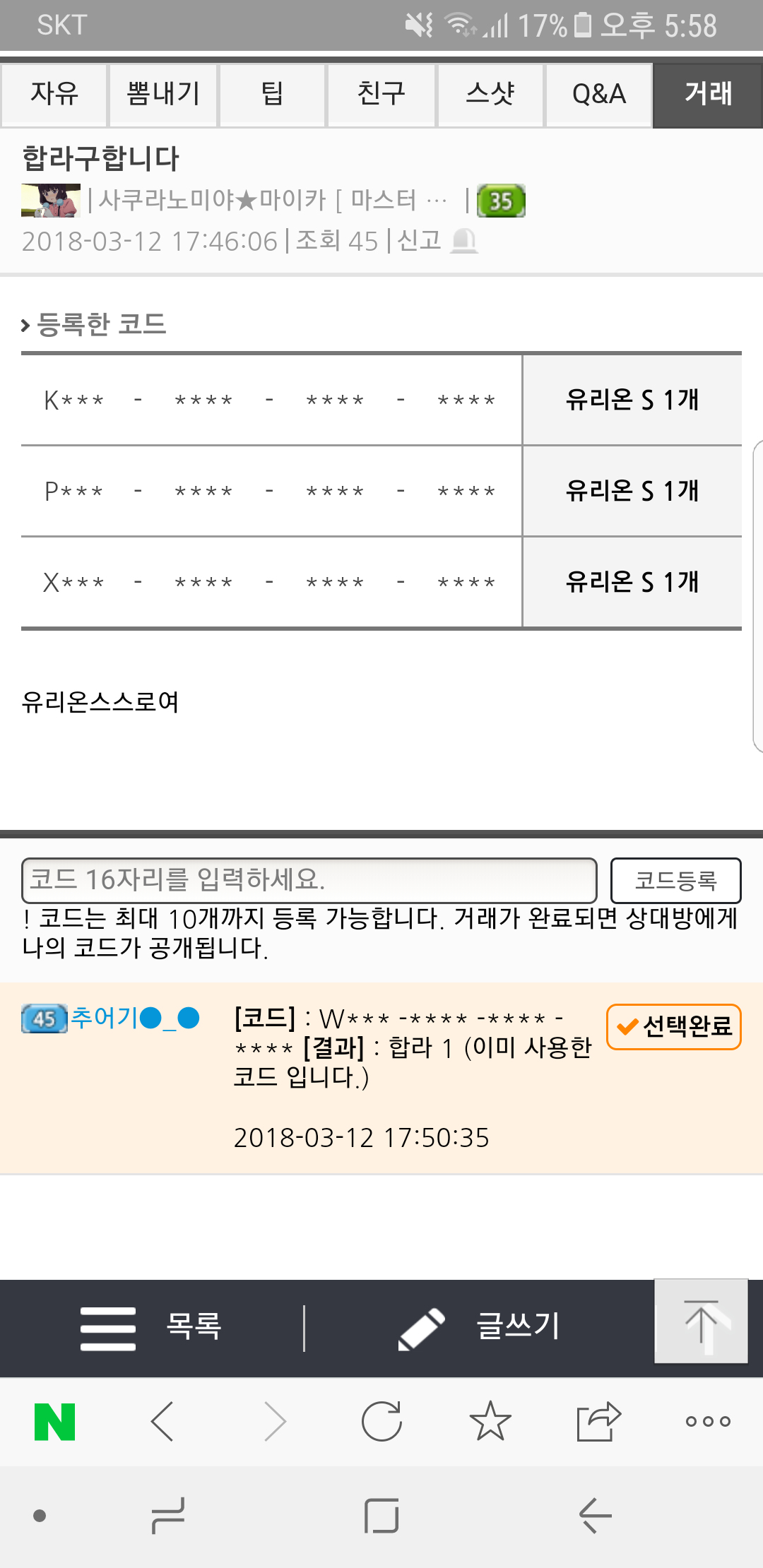Screen dimensions: 763x1568
Task: Switch to the 자유 tab
Action: tap(54, 95)
